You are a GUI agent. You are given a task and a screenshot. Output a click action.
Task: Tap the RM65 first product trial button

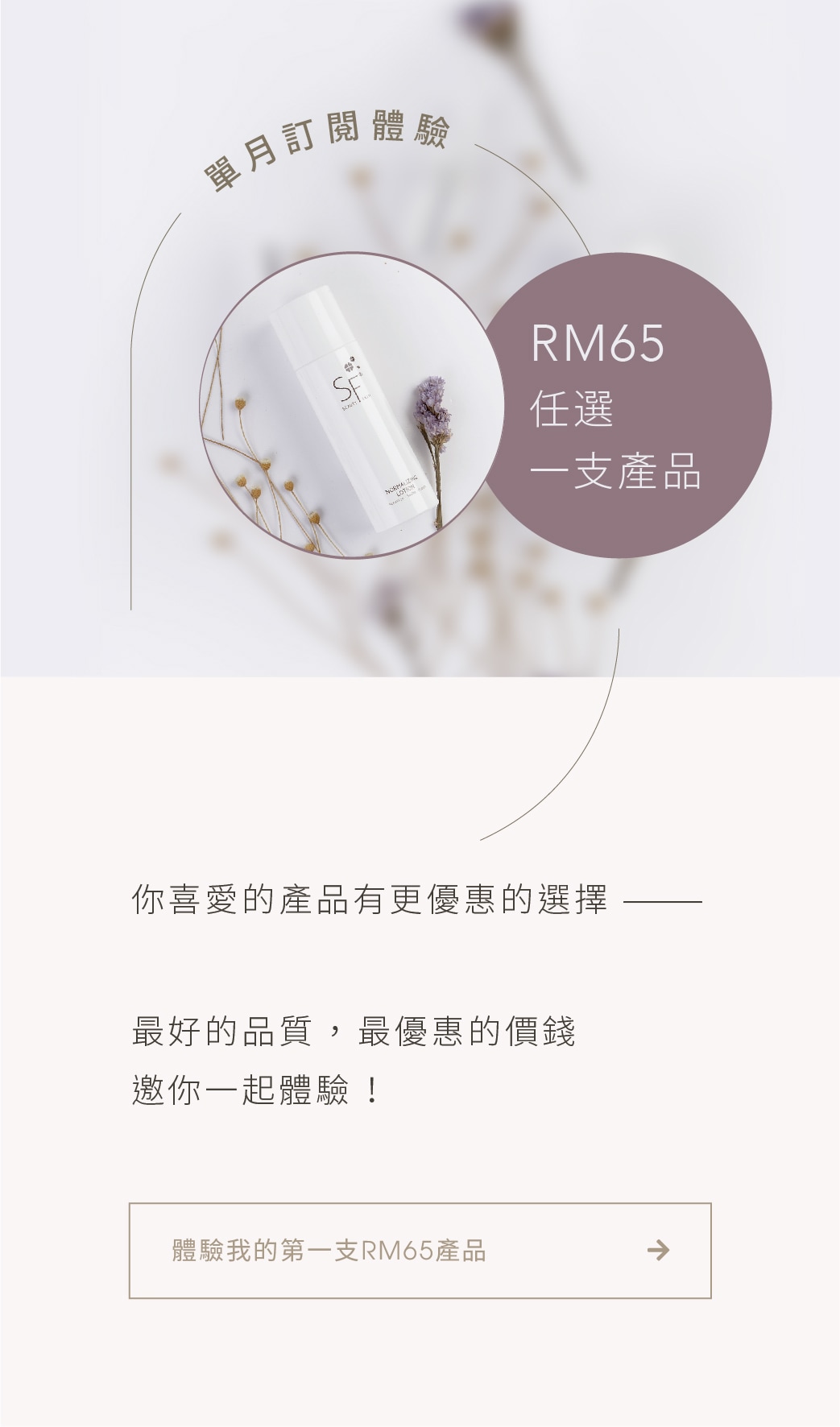click(x=420, y=1251)
